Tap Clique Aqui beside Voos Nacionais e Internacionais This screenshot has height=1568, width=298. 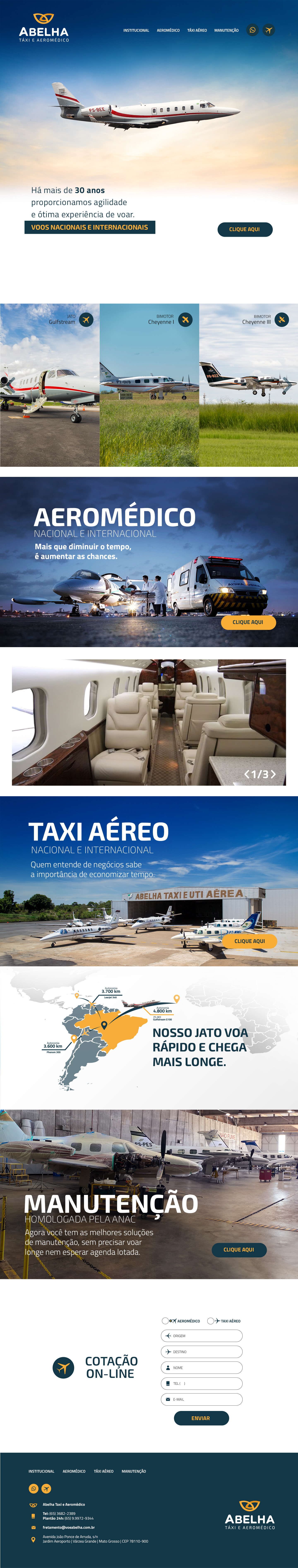[x=245, y=229]
